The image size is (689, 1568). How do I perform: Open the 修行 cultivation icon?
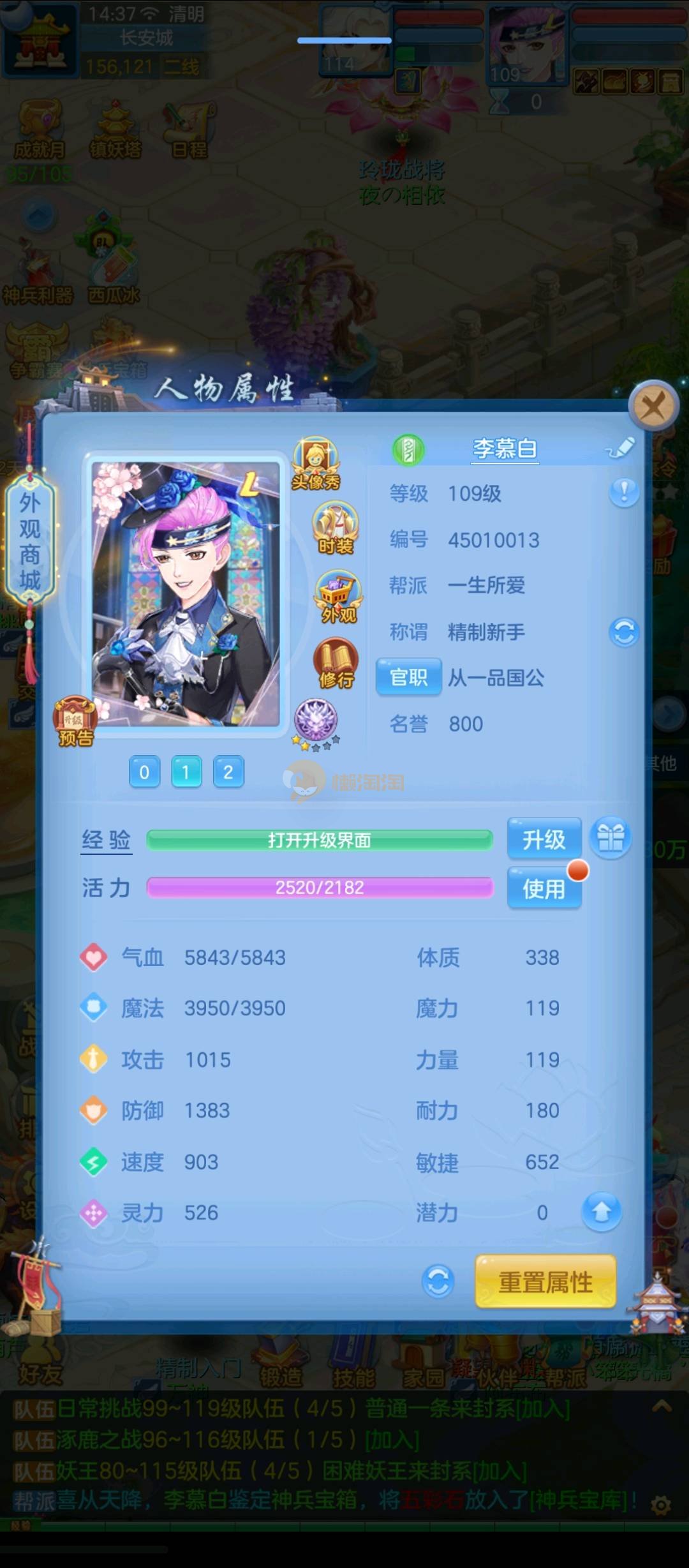pyautogui.click(x=336, y=664)
